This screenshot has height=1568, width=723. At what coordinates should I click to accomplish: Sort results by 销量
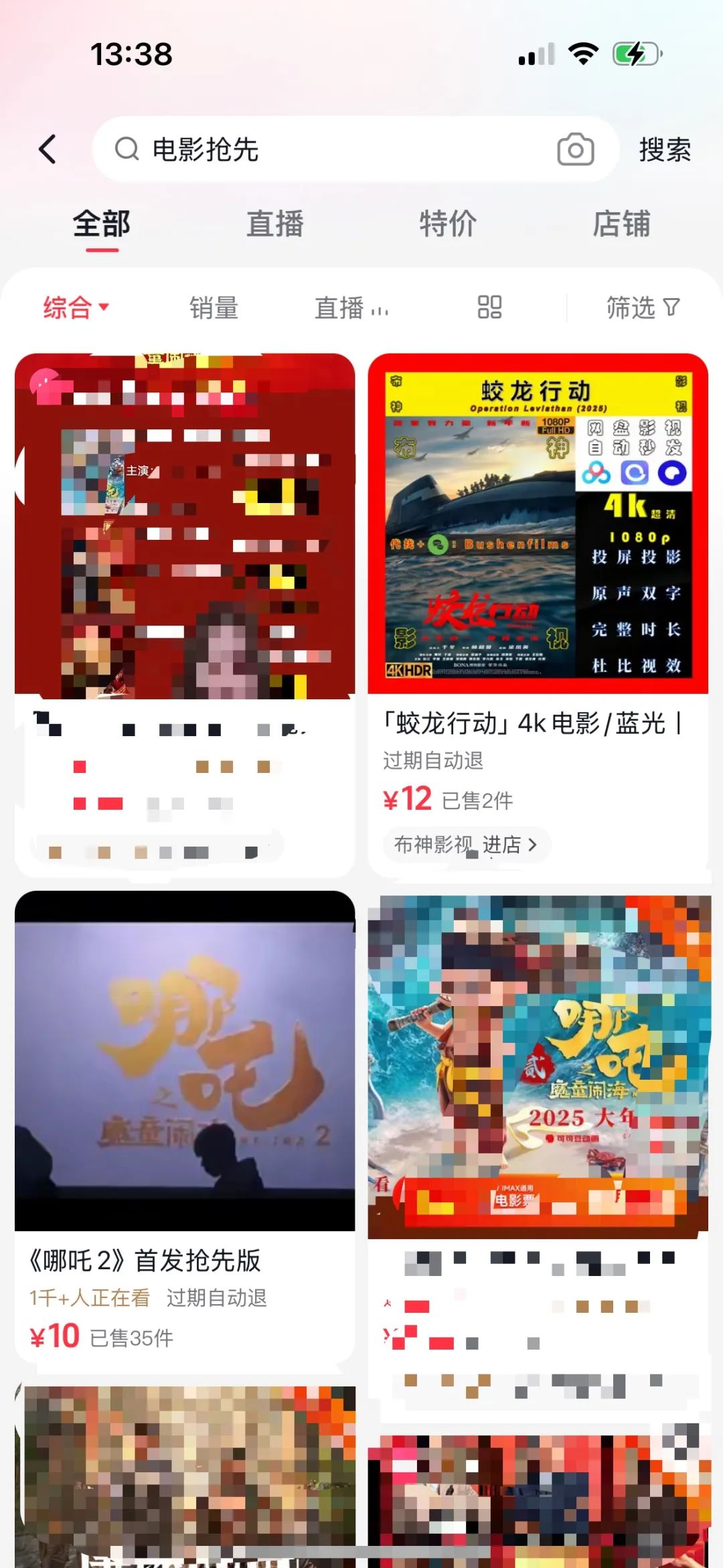pyautogui.click(x=213, y=307)
